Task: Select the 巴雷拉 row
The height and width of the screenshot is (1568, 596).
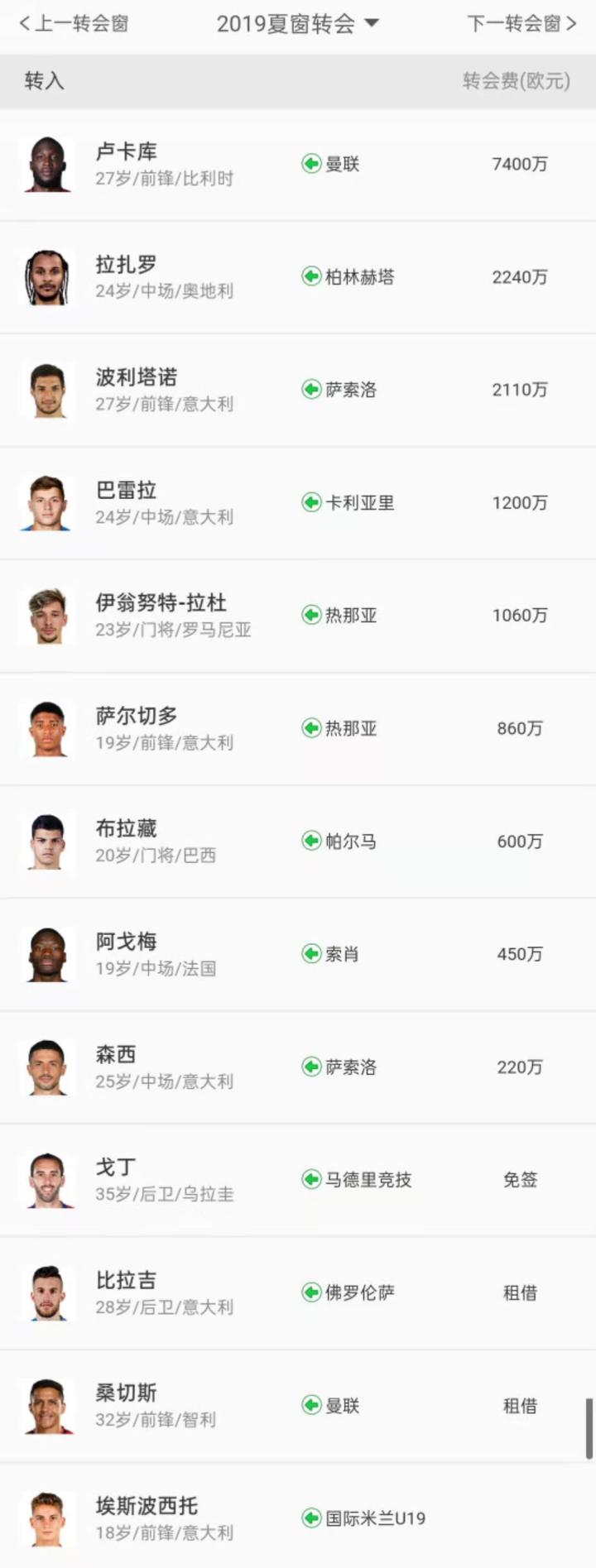Action: point(298,503)
